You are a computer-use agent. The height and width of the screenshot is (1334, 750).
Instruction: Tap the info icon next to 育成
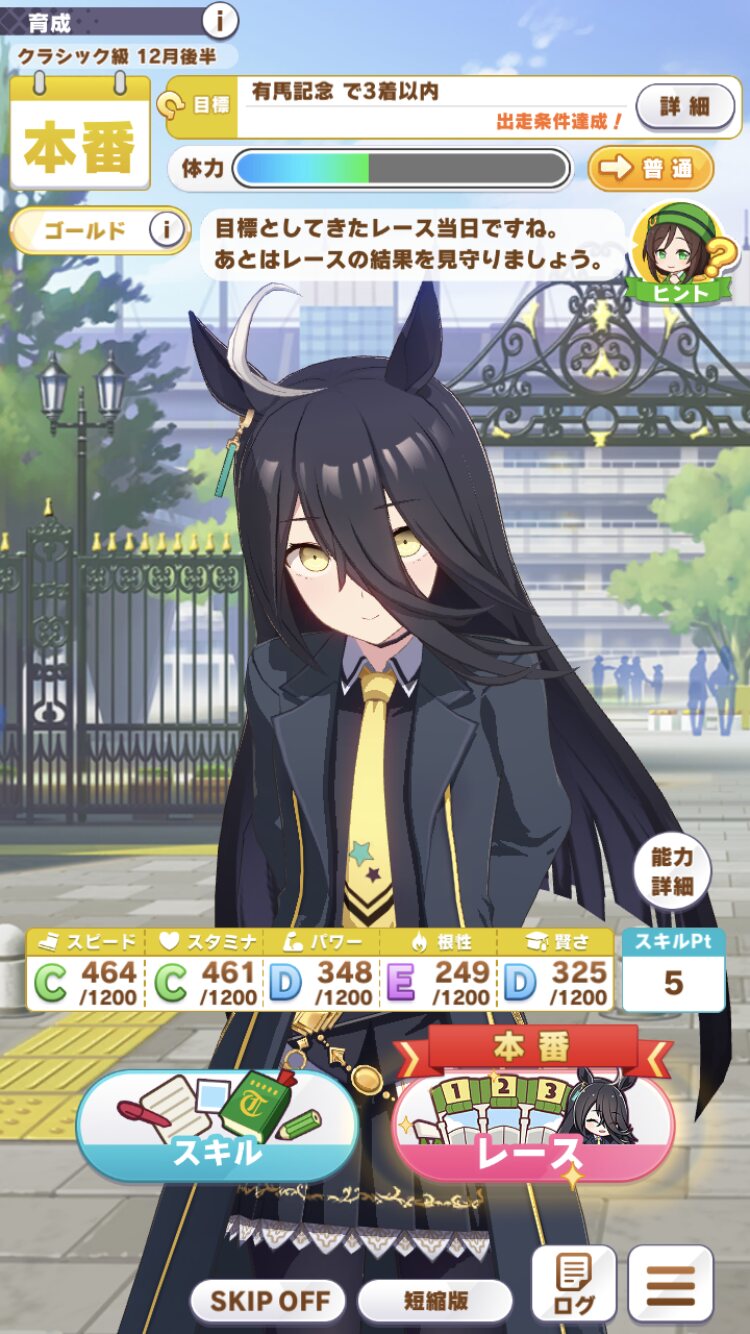[x=220, y=18]
